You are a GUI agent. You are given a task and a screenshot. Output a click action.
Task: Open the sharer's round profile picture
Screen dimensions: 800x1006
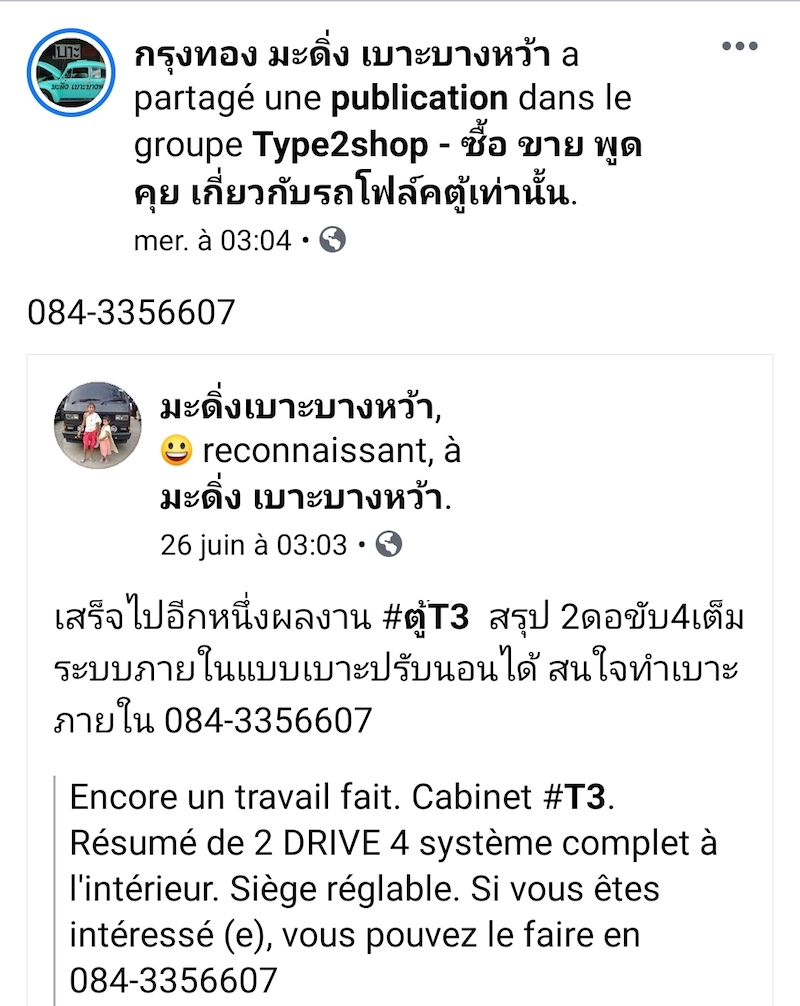tap(69, 71)
